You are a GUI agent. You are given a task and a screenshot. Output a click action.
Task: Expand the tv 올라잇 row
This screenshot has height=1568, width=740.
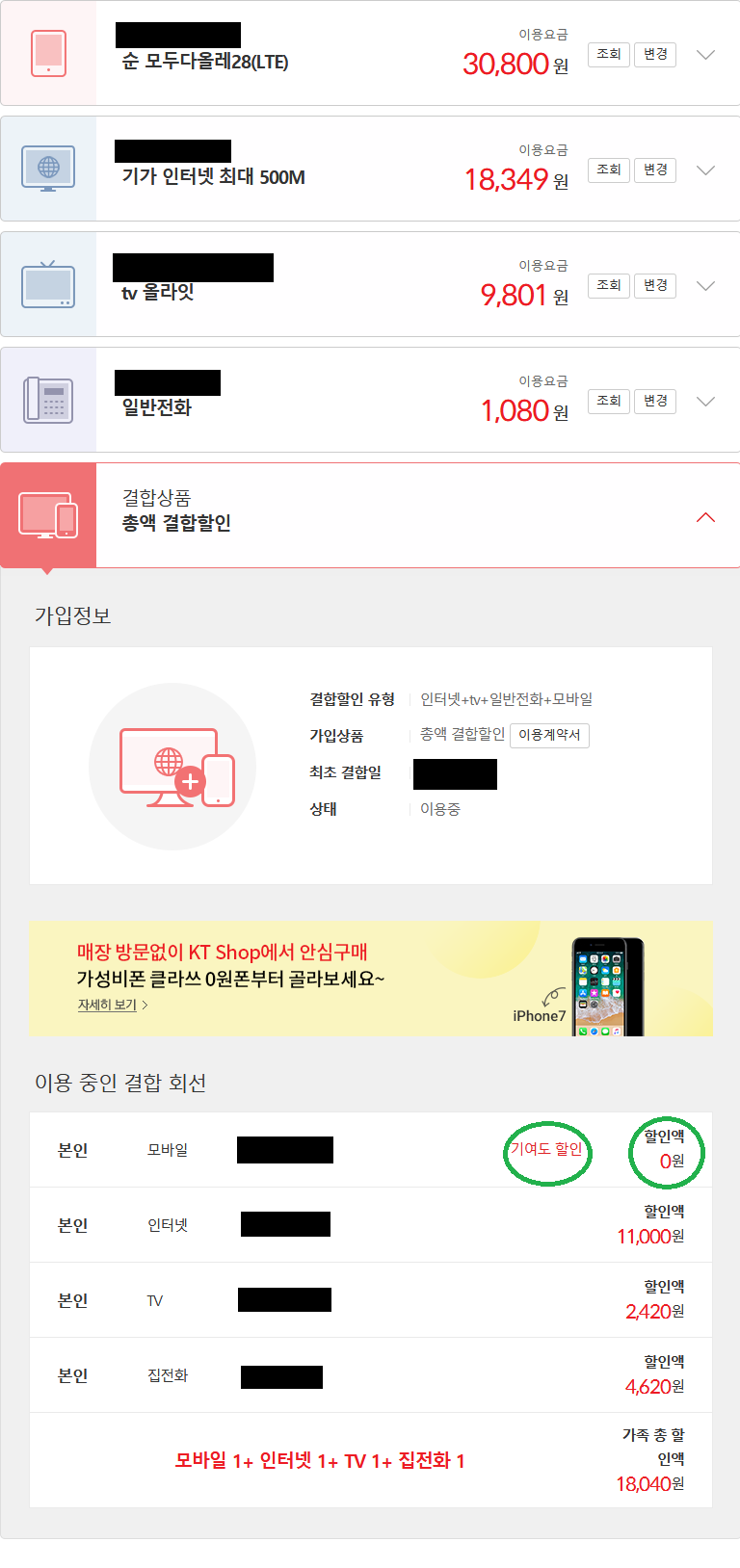[705, 286]
